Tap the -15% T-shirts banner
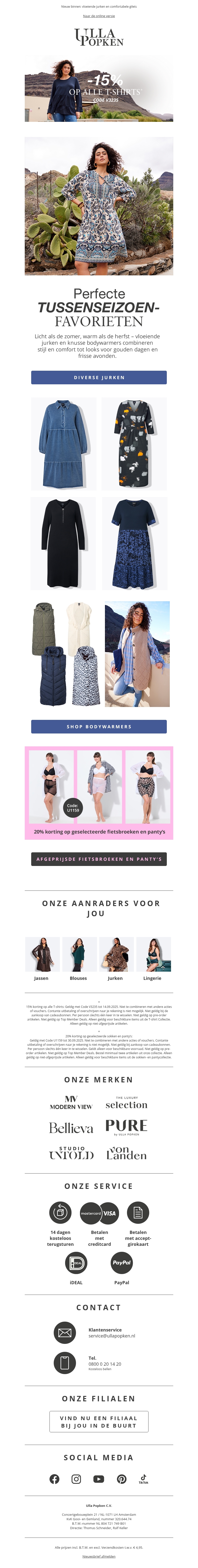This screenshot has height=1568, width=198. click(99, 88)
